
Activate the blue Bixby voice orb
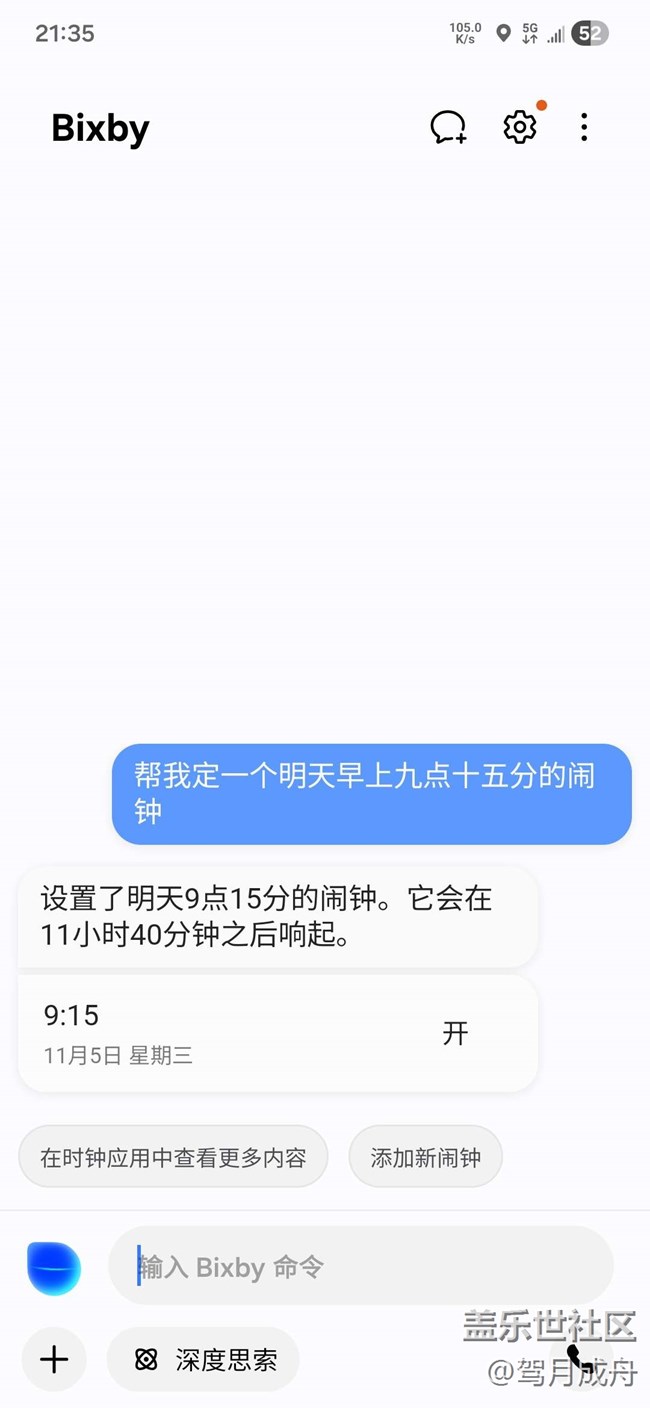coord(54,1268)
